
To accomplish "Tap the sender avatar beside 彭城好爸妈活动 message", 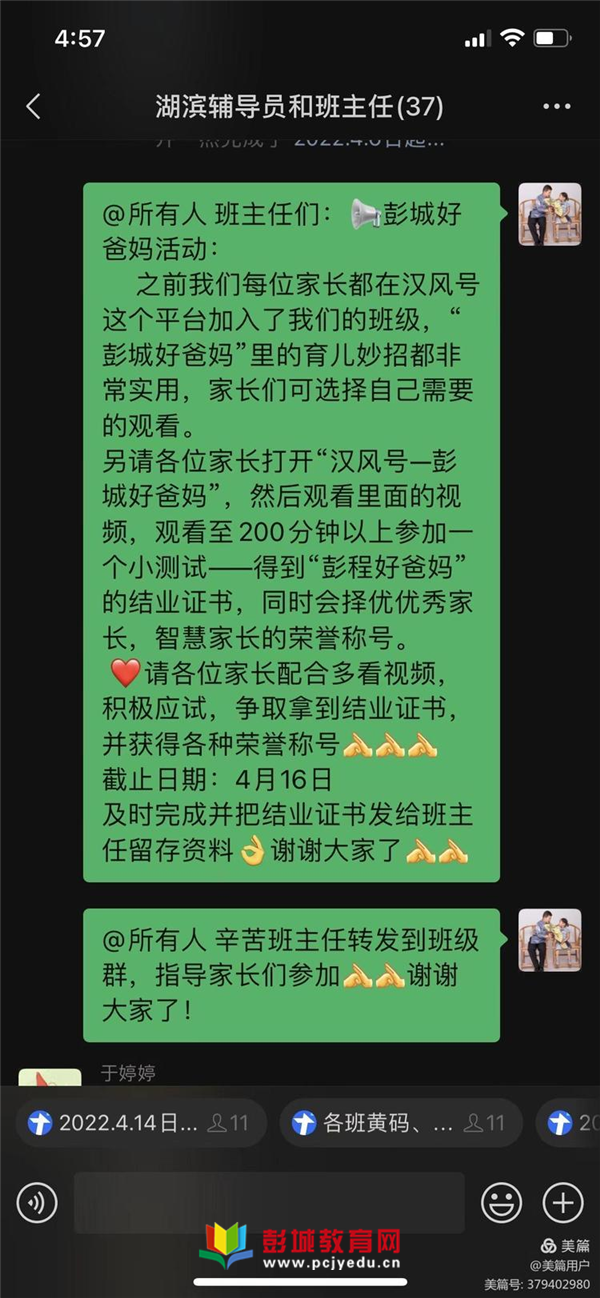I will pos(549,214).
